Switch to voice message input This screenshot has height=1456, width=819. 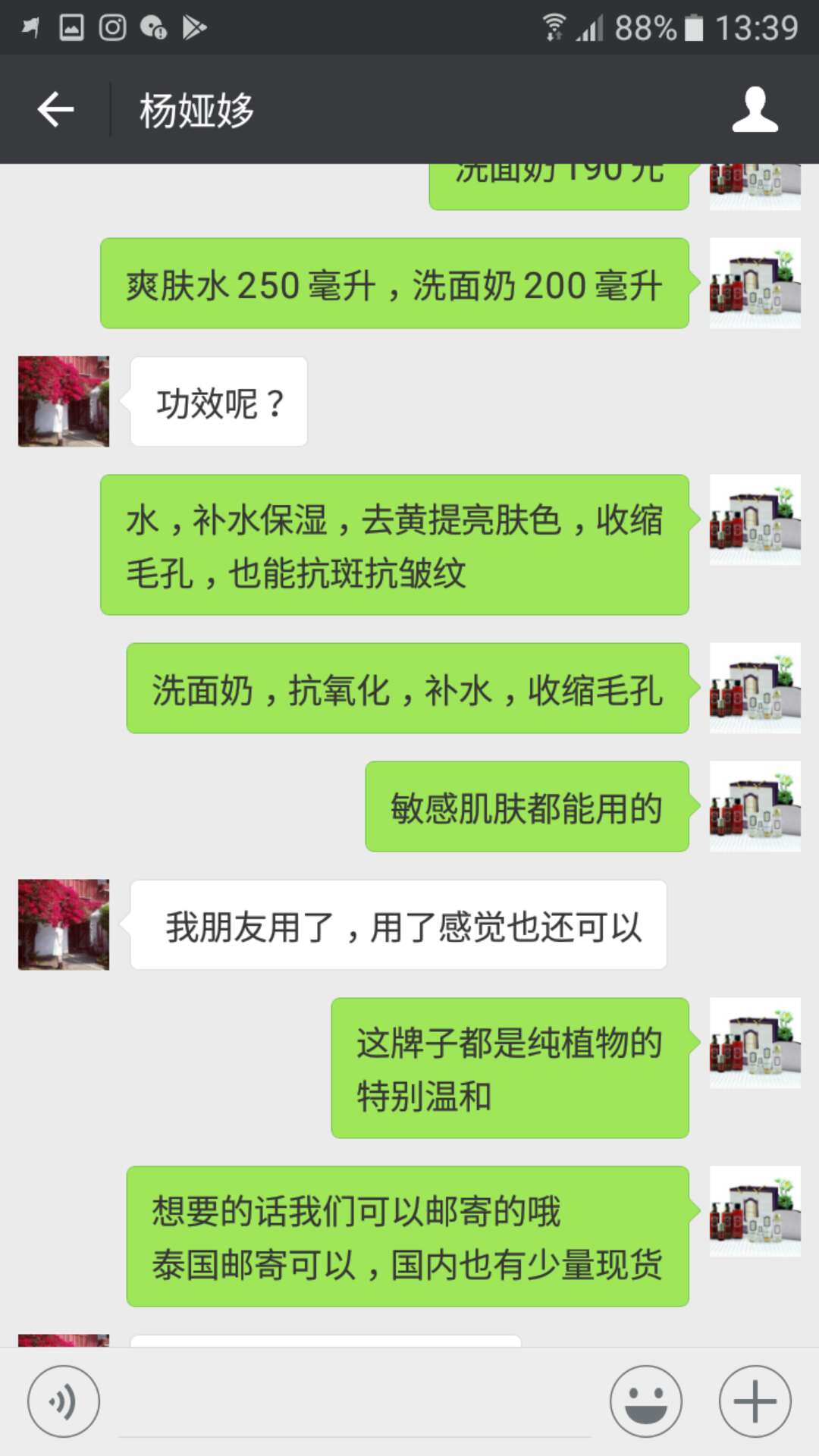click(64, 1401)
